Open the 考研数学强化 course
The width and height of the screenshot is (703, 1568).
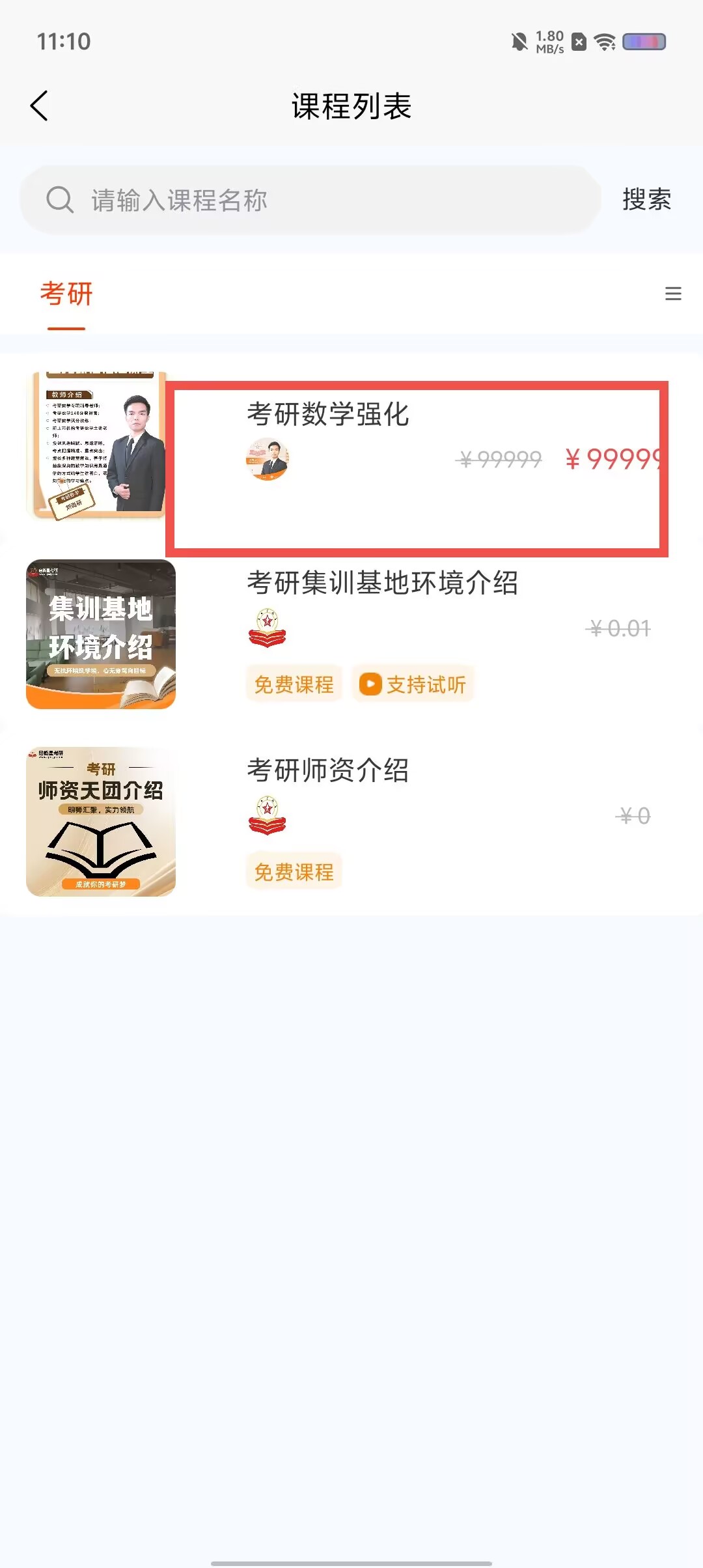(x=351, y=446)
